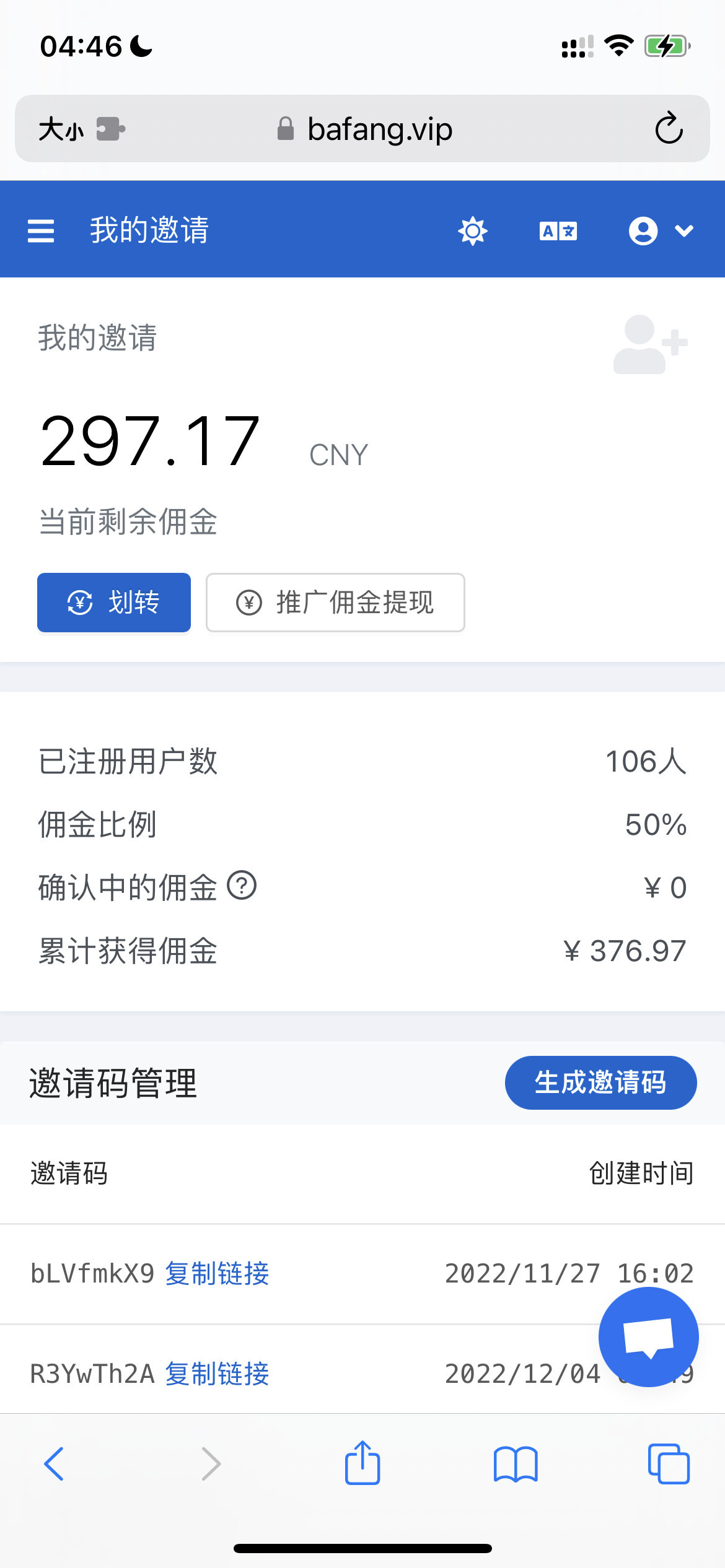
Task: Open the Safari tabs overview
Action: click(x=669, y=1464)
